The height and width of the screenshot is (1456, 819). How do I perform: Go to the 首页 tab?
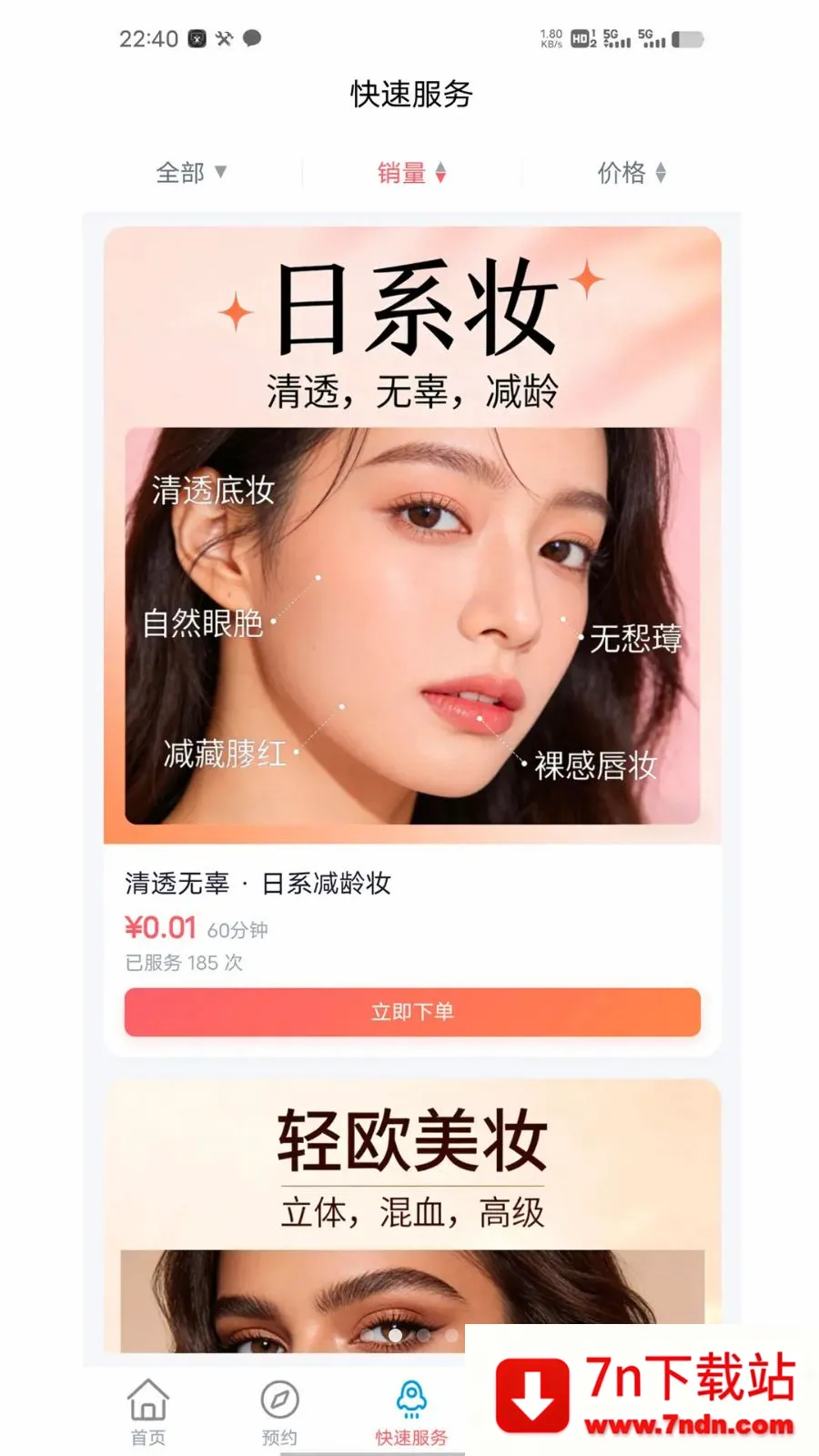[x=148, y=1411]
